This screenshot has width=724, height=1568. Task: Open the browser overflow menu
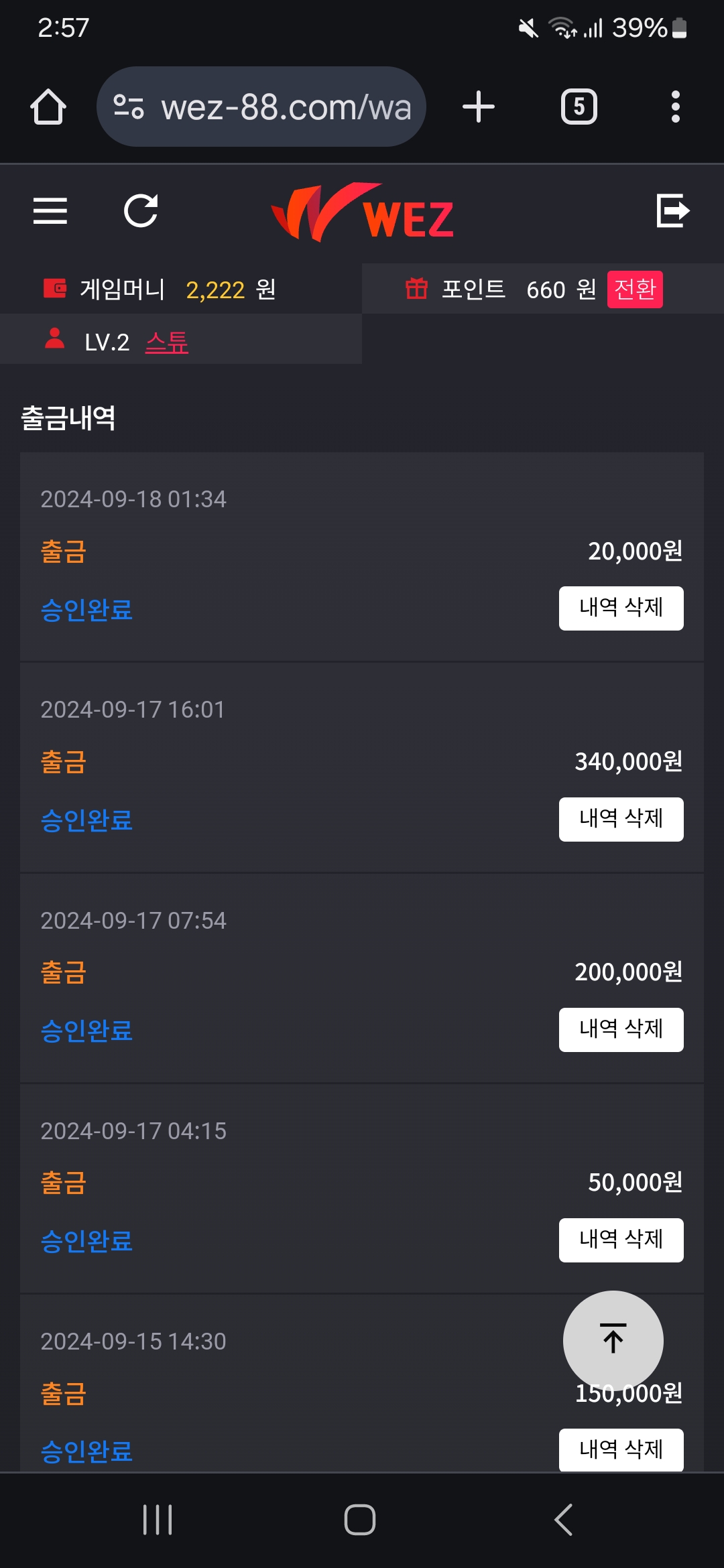675,107
